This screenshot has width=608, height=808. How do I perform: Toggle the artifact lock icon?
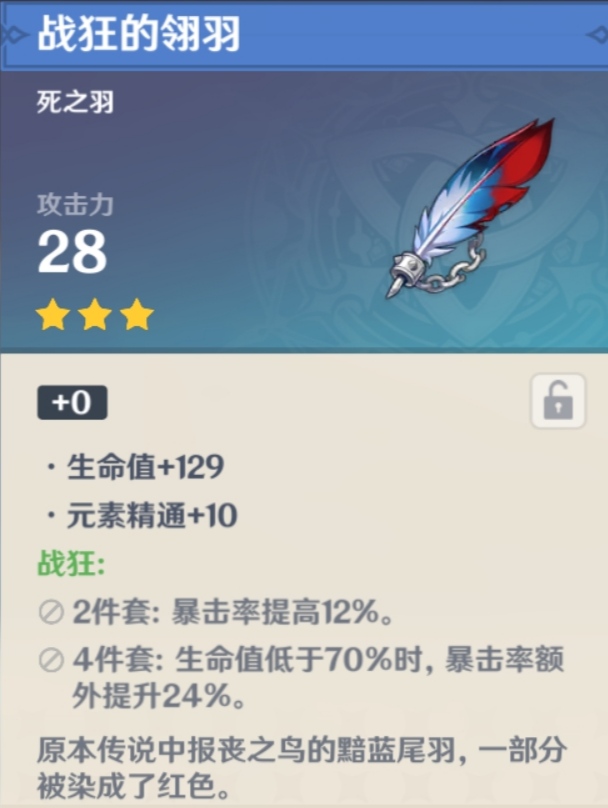pyautogui.click(x=558, y=402)
